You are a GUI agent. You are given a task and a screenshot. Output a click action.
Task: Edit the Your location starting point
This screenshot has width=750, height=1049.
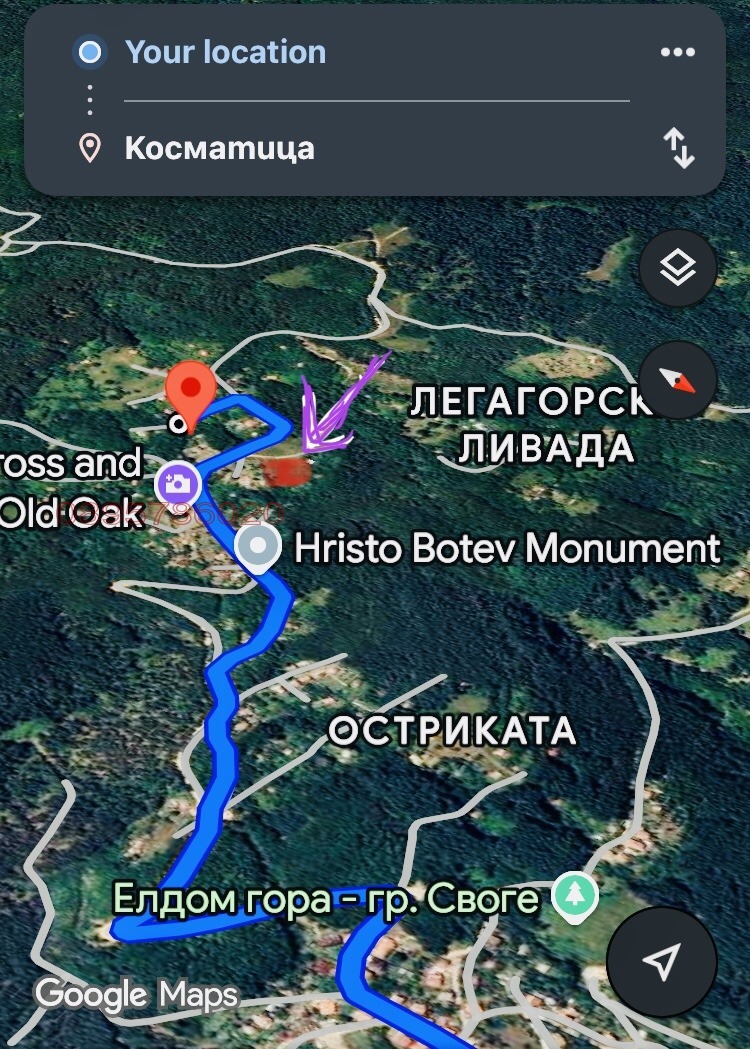(x=226, y=53)
